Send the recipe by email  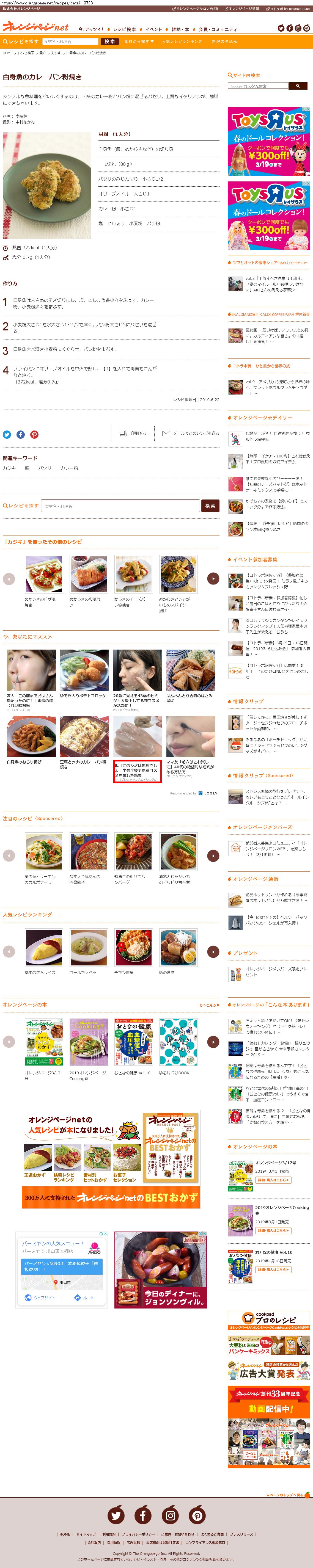(191, 434)
